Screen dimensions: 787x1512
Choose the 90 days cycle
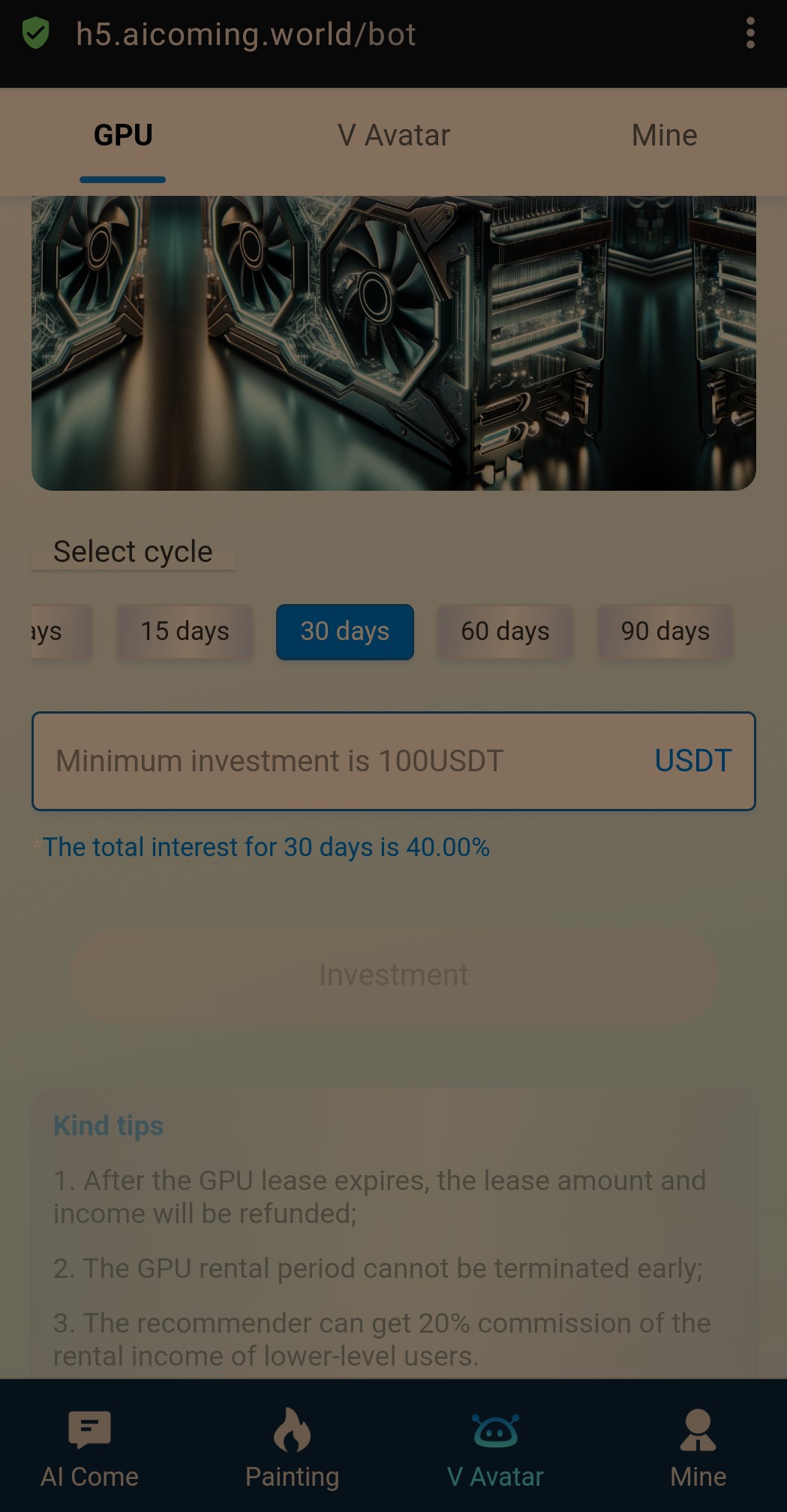click(x=665, y=632)
